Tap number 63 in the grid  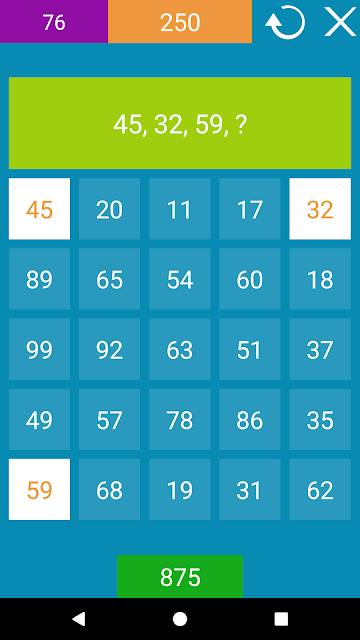(x=180, y=349)
